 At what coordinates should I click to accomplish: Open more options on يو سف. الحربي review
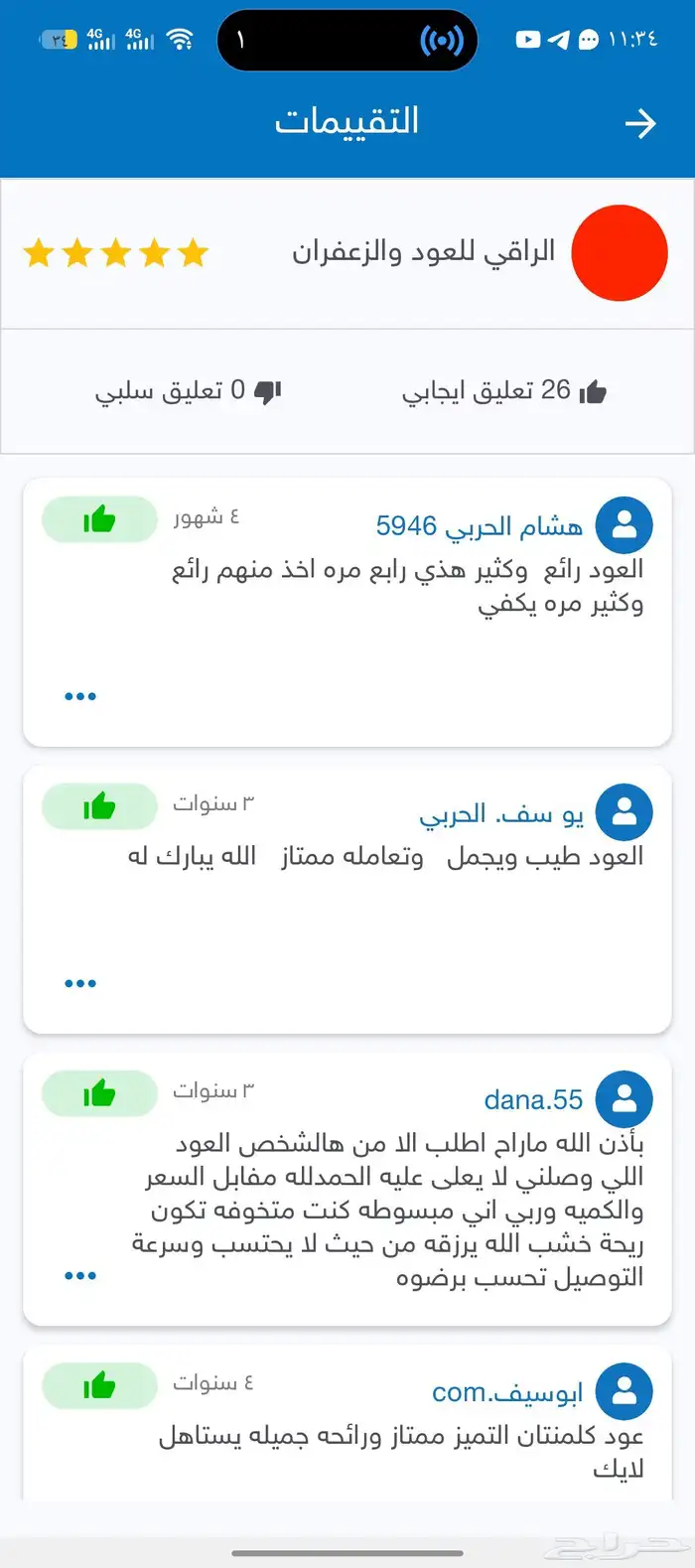[x=80, y=983]
